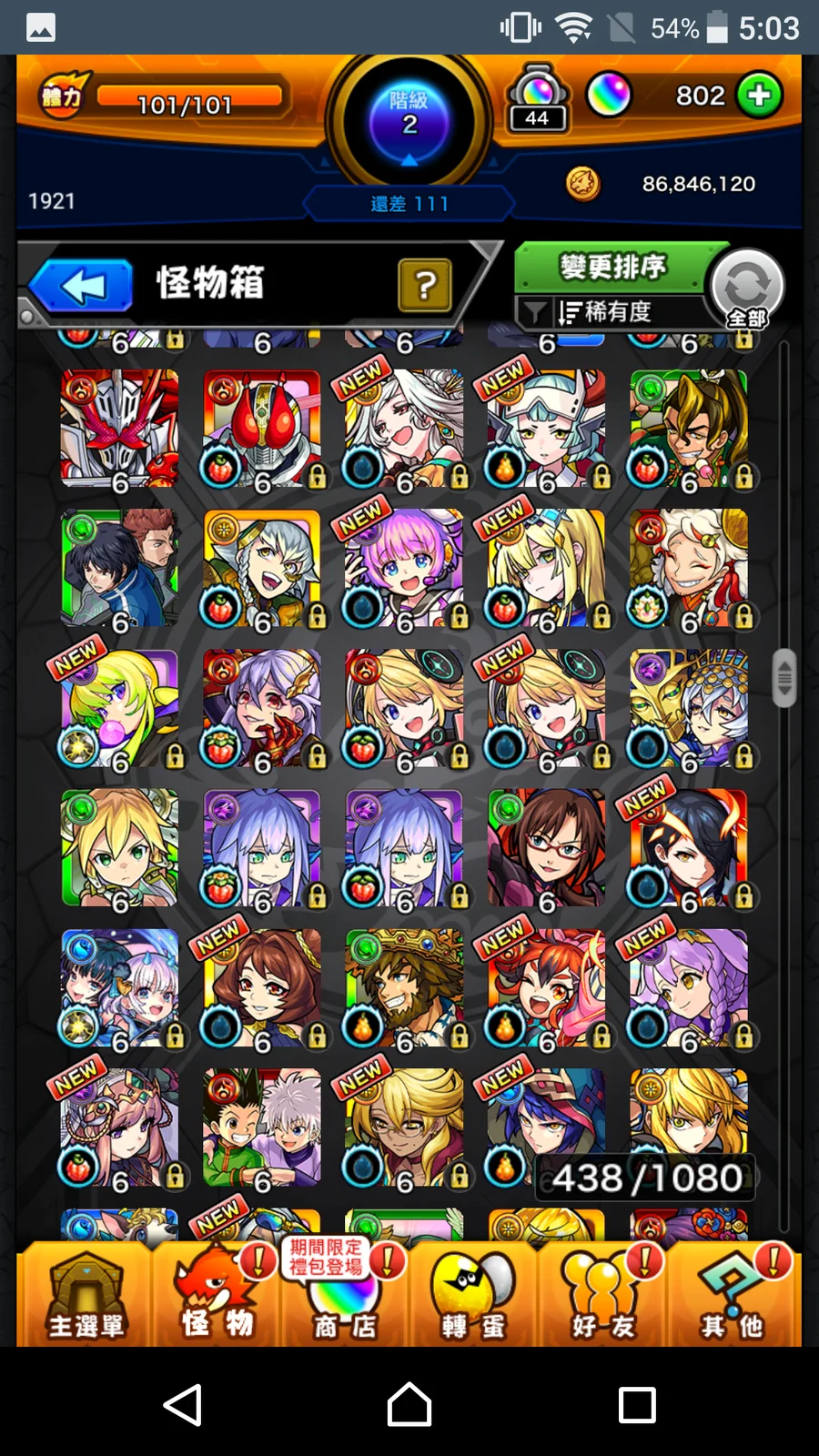Tap the Android back navigation button
This screenshot has width=819, height=1456.
coord(183,1404)
